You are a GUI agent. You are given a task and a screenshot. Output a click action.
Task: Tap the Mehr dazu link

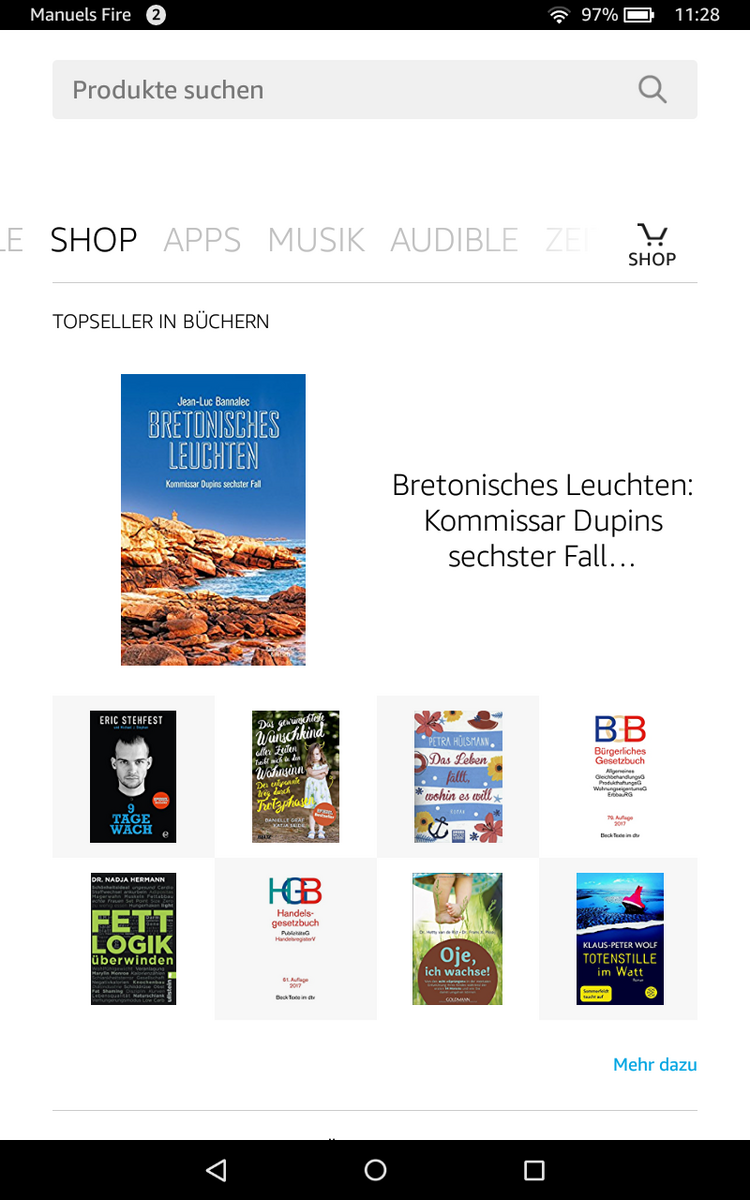click(655, 1065)
